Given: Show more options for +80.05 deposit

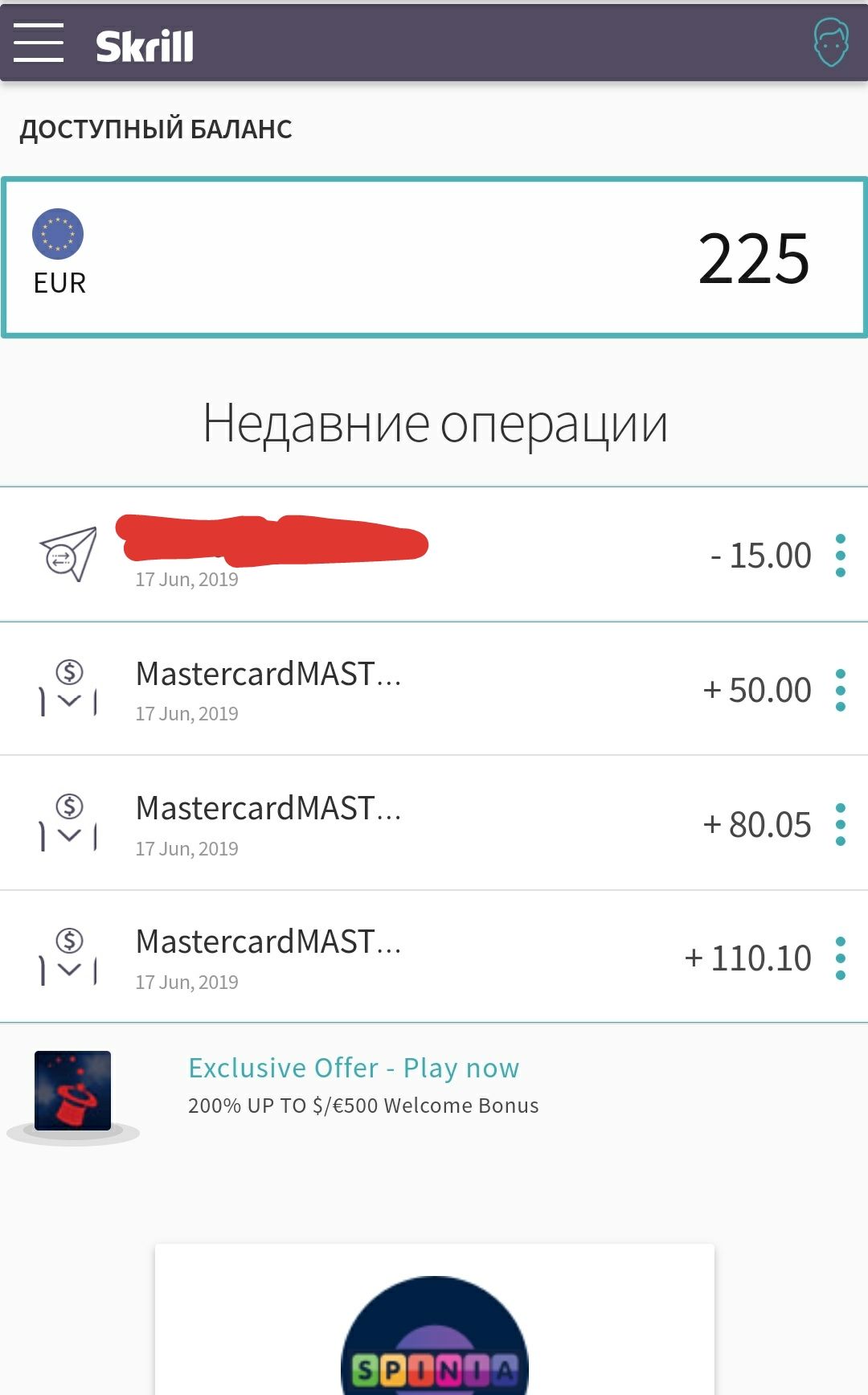Looking at the screenshot, I should pos(841,824).
